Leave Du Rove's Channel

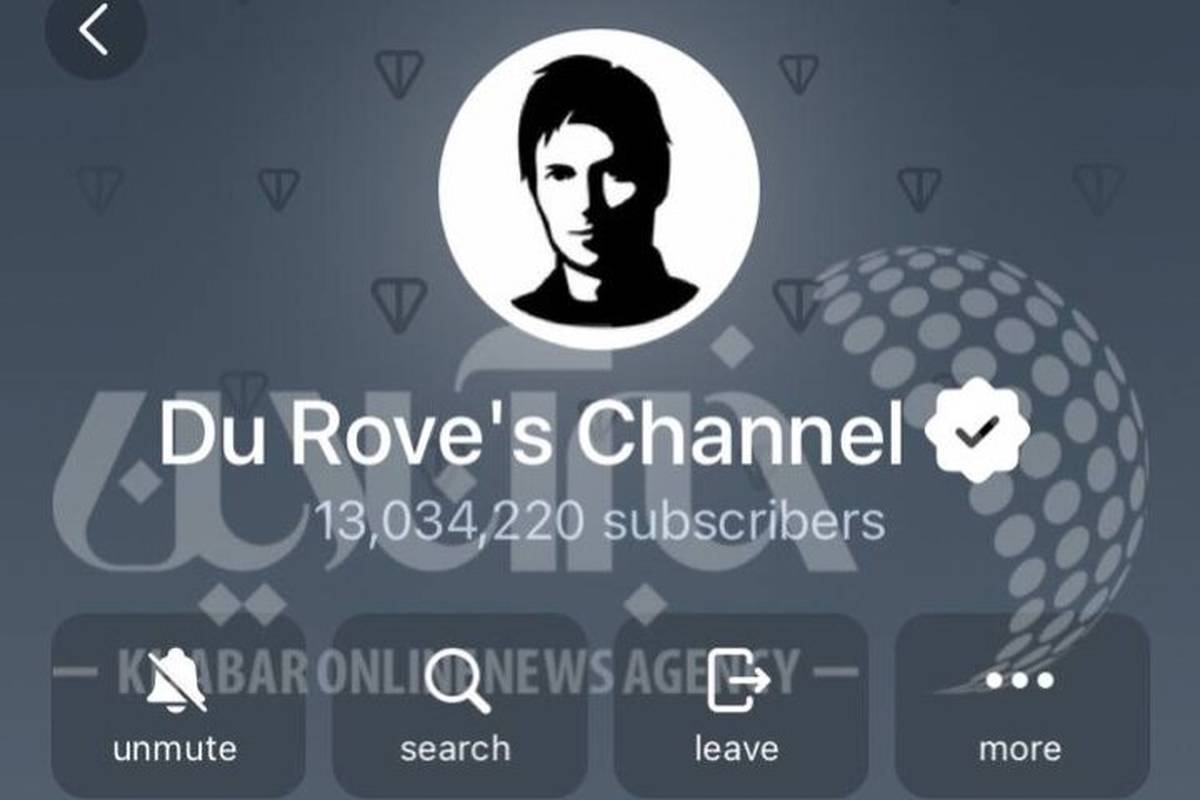click(738, 705)
